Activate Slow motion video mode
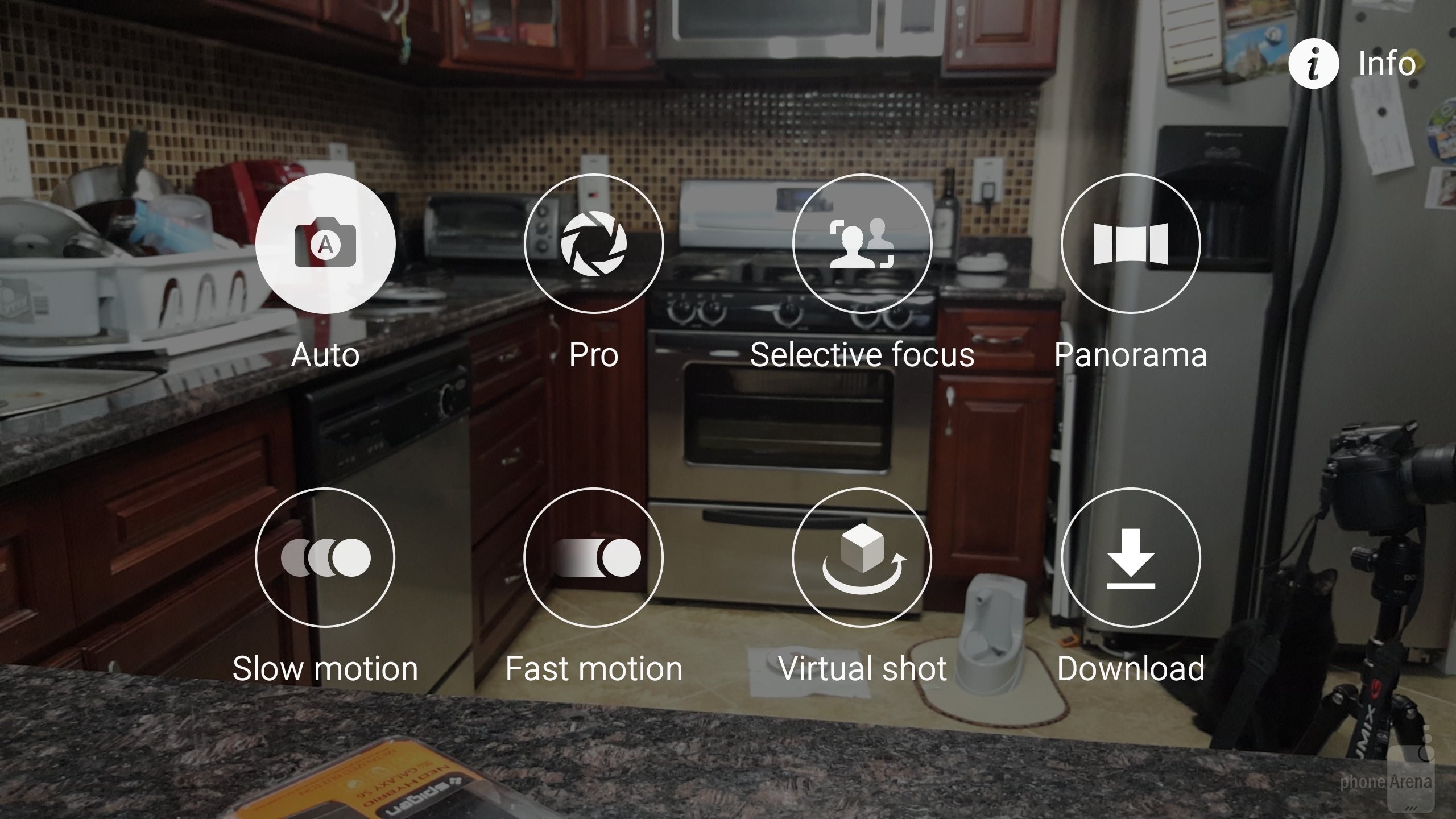The image size is (1456, 819). tap(325, 557)
